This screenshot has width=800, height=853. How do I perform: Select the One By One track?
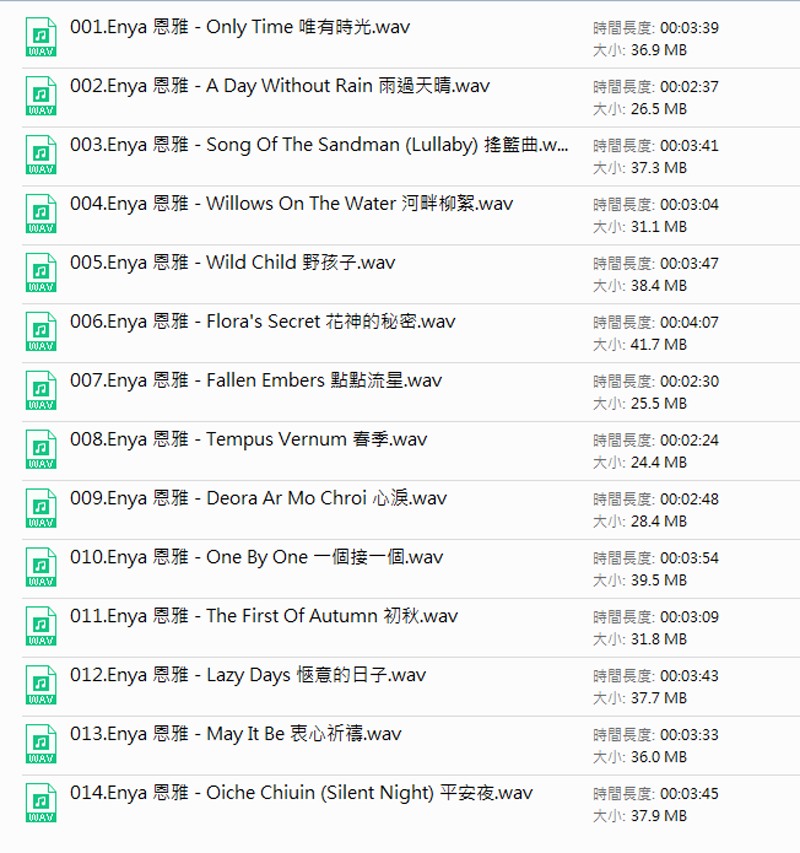(x=256, y=558)
